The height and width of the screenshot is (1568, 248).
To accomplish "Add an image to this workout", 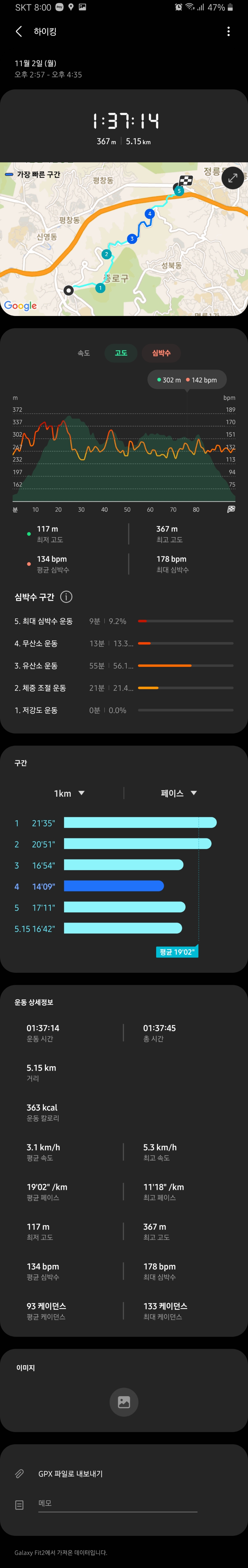I will (x=124, y=1402).
